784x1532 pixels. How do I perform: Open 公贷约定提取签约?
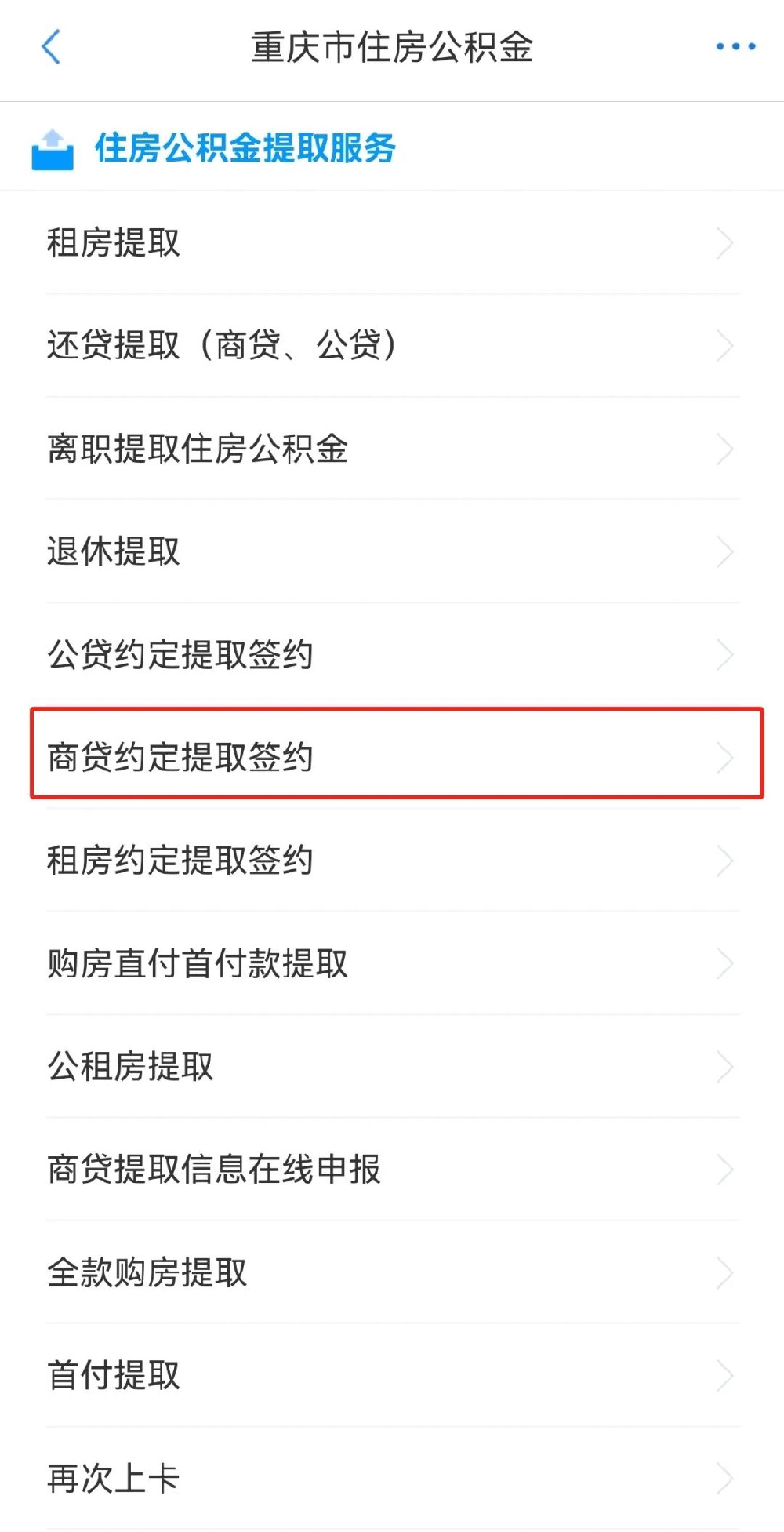coord(392,654)
